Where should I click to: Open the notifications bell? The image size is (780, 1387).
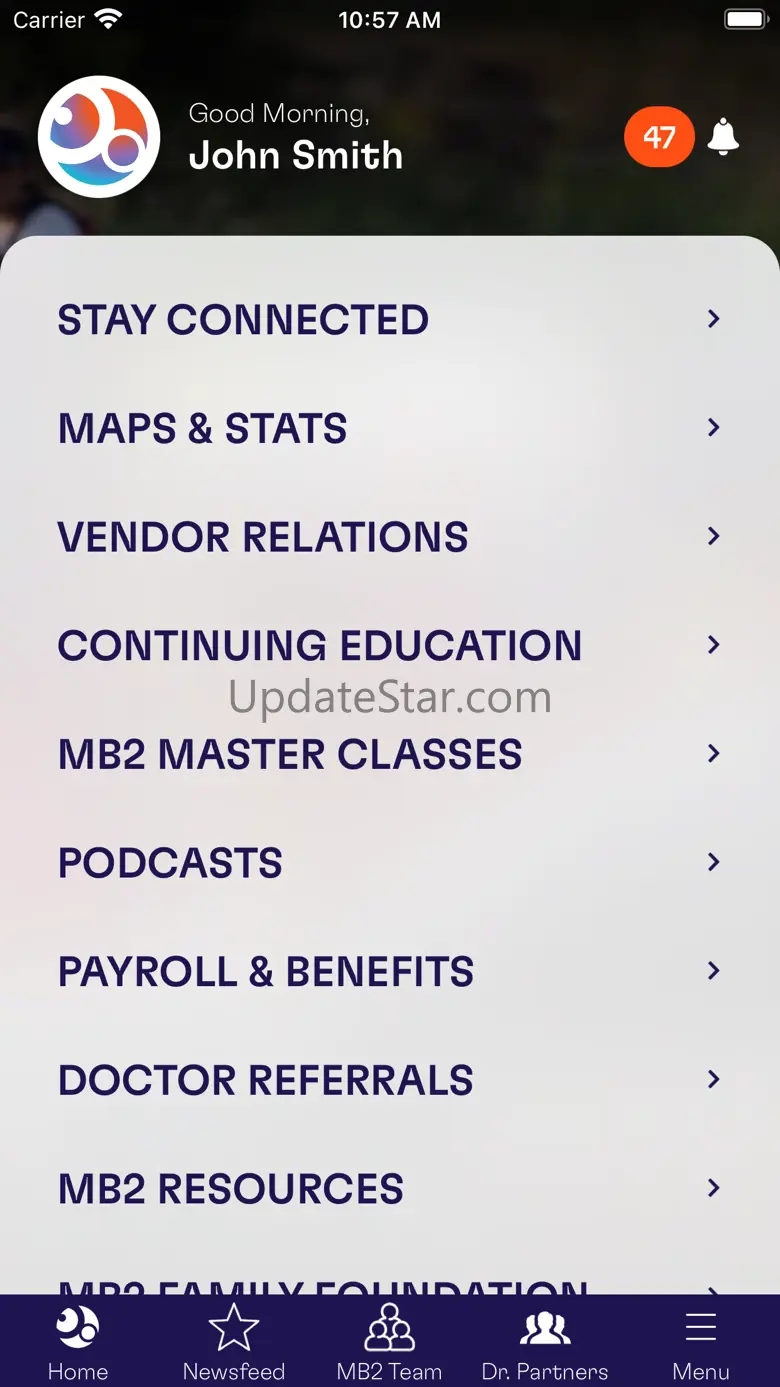pyautogui.click(x=723, y=137)
